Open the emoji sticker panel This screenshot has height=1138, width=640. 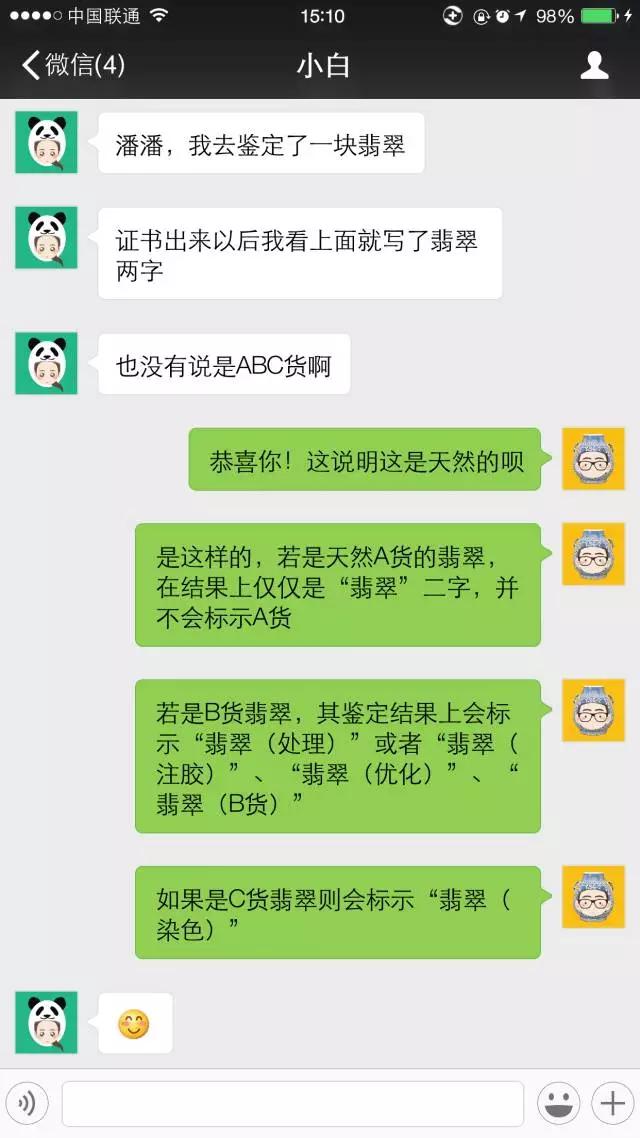[x=558, y=1103]
